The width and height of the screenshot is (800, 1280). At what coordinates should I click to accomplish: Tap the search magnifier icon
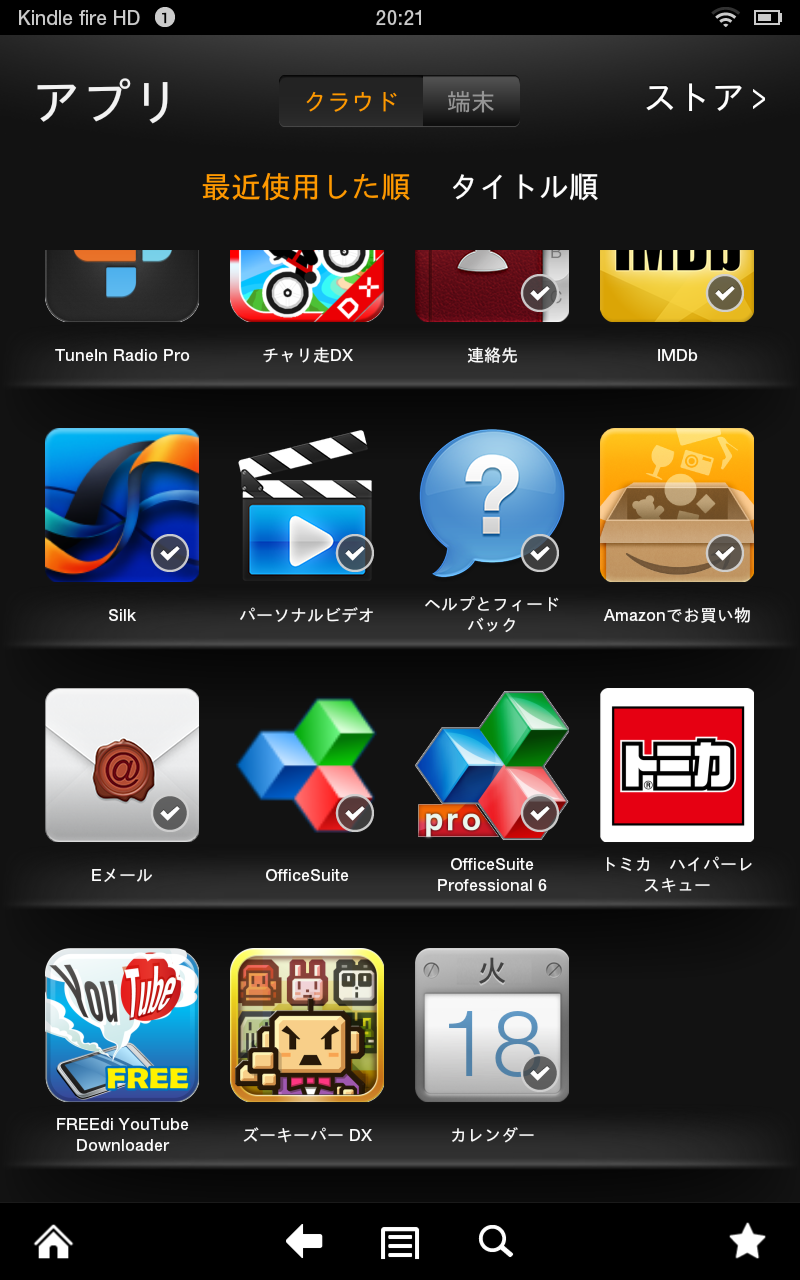pos(495,1242)
